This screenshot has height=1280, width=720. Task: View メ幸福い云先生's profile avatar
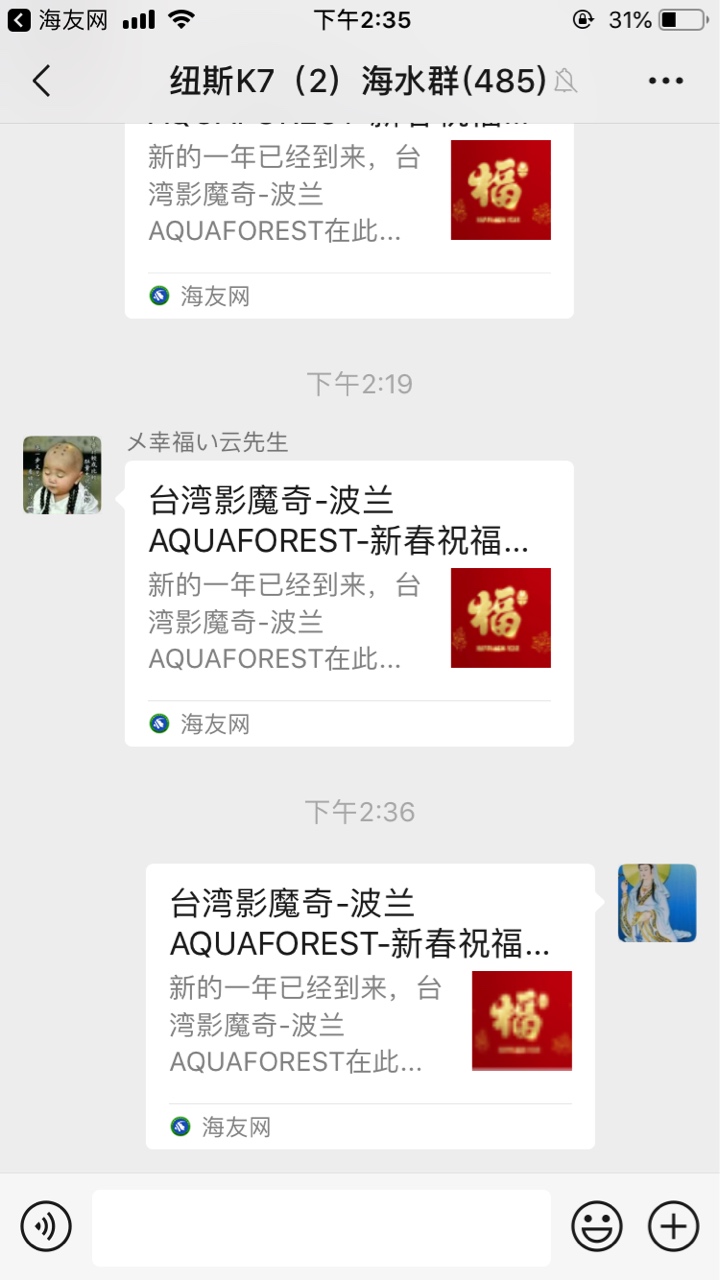(x=62, y=475)
